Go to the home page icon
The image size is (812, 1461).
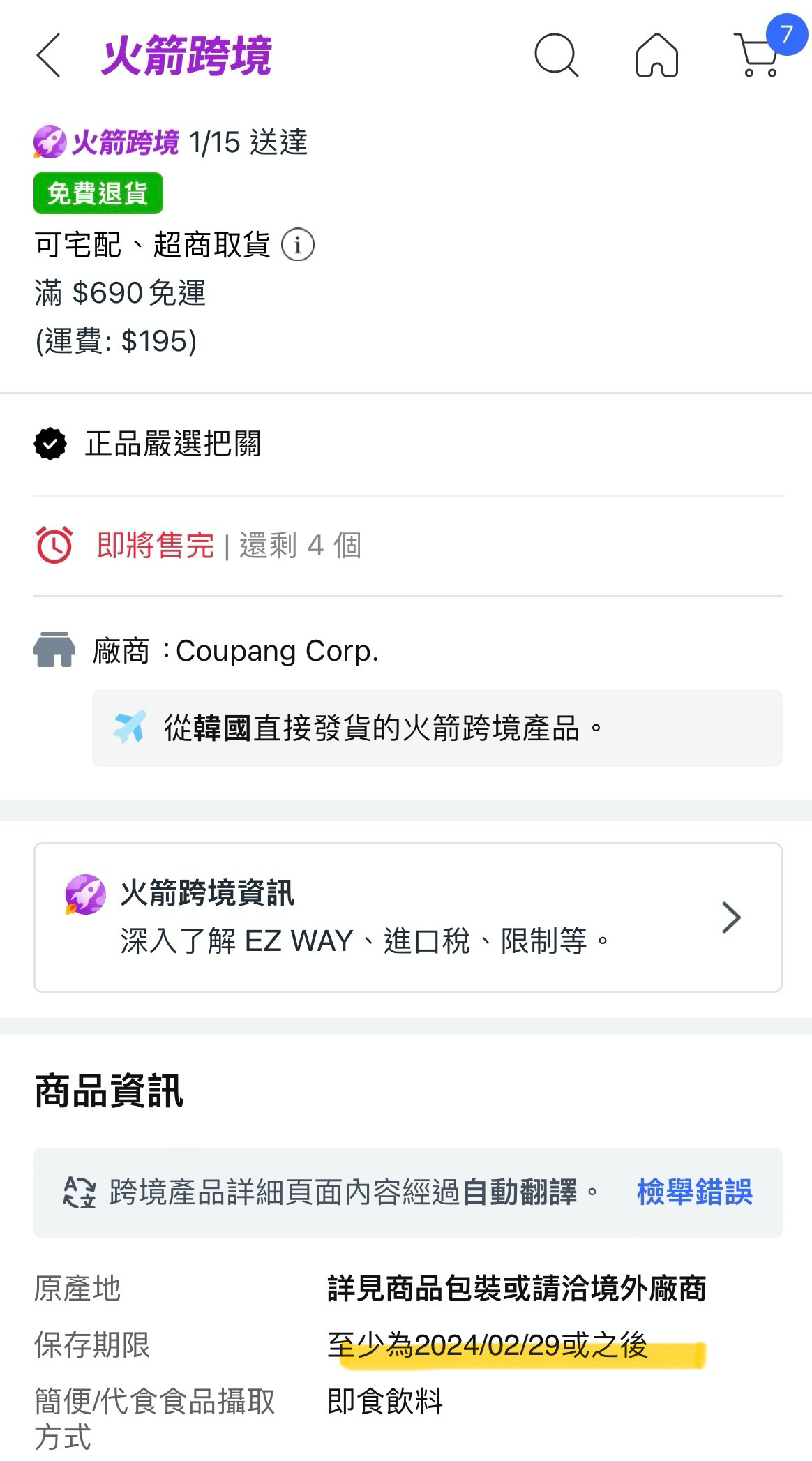point(656,55)
